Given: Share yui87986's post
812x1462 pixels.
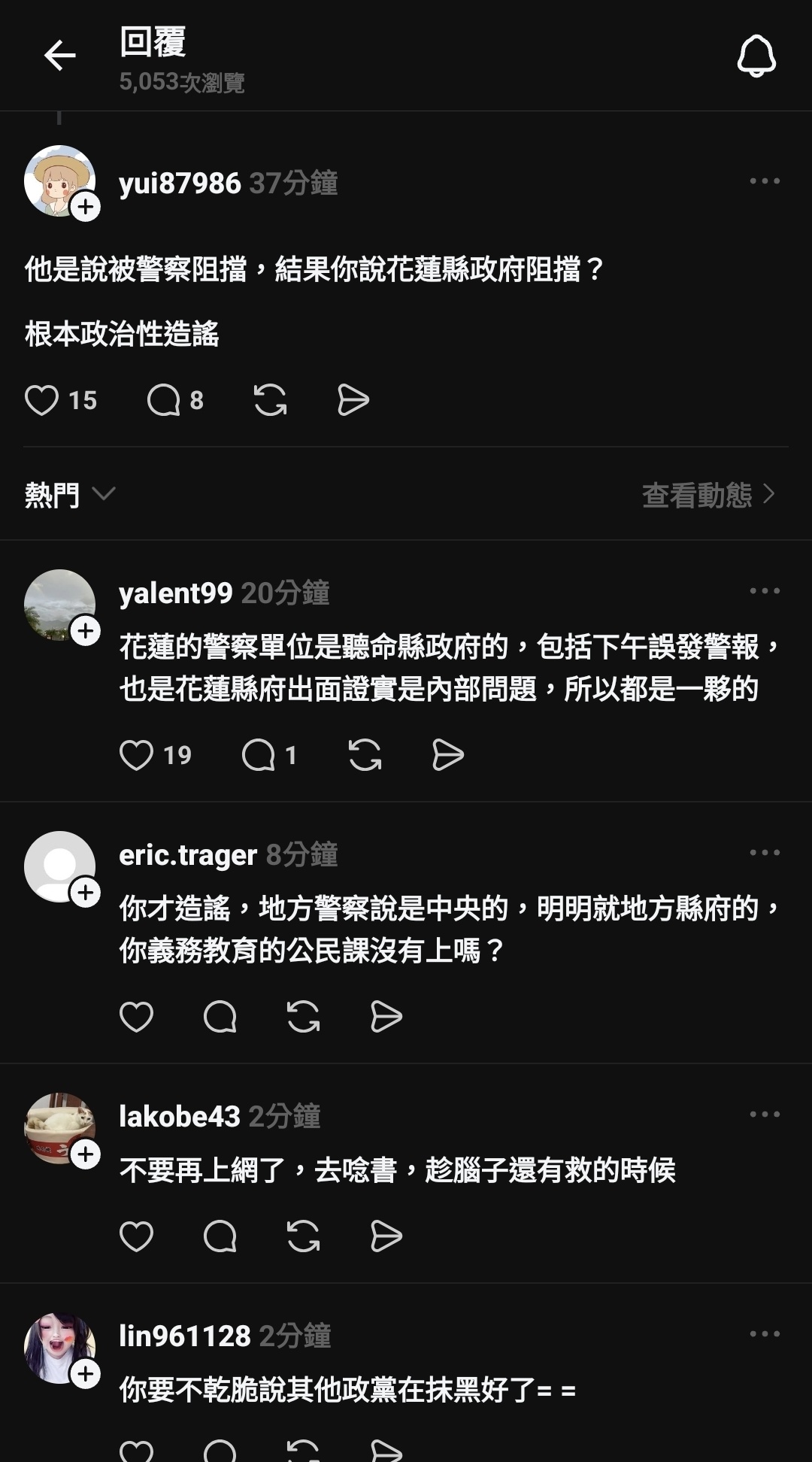Looking at the screenshot, I should pyautogui.click(x=353, y=400).
